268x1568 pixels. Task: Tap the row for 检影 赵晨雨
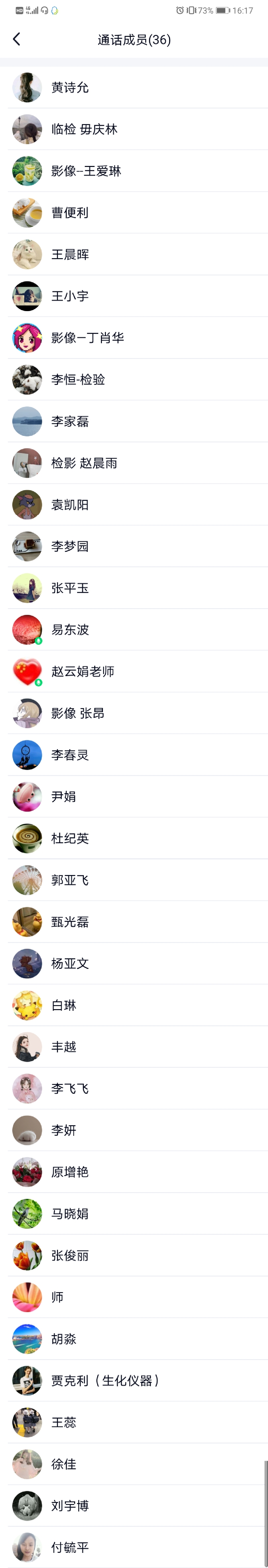coord(84,463)
